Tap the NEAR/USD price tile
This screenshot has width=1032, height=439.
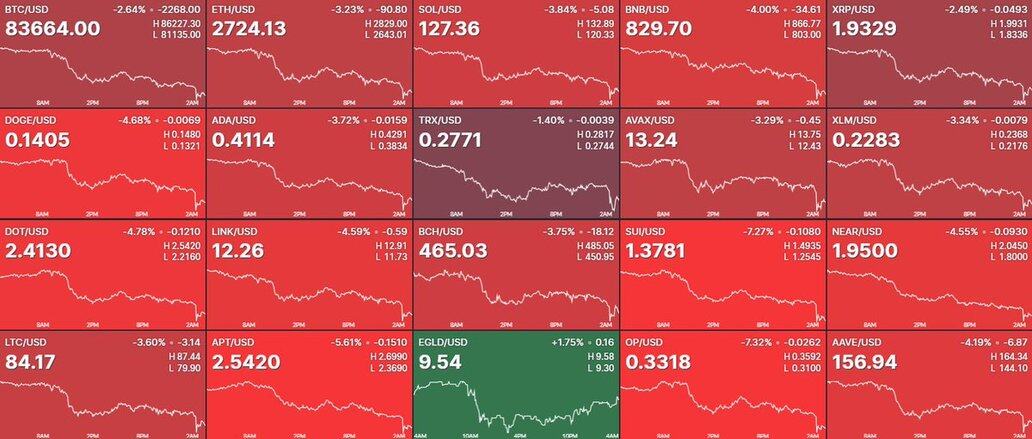pyautogui.click(x=929, y=275)
